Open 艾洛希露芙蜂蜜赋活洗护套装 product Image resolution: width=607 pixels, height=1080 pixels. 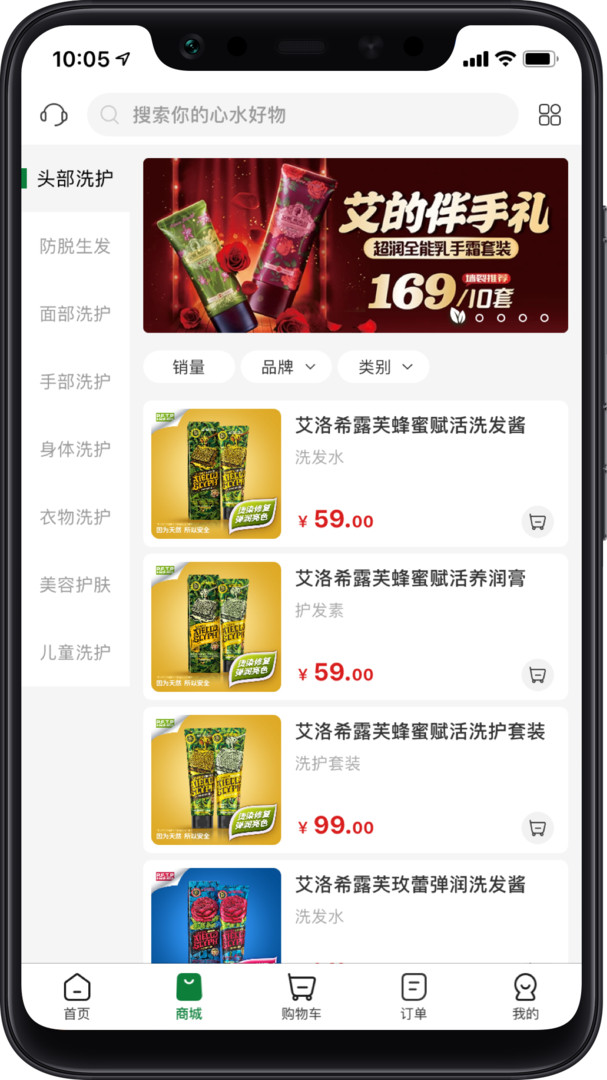click(420, 732)
